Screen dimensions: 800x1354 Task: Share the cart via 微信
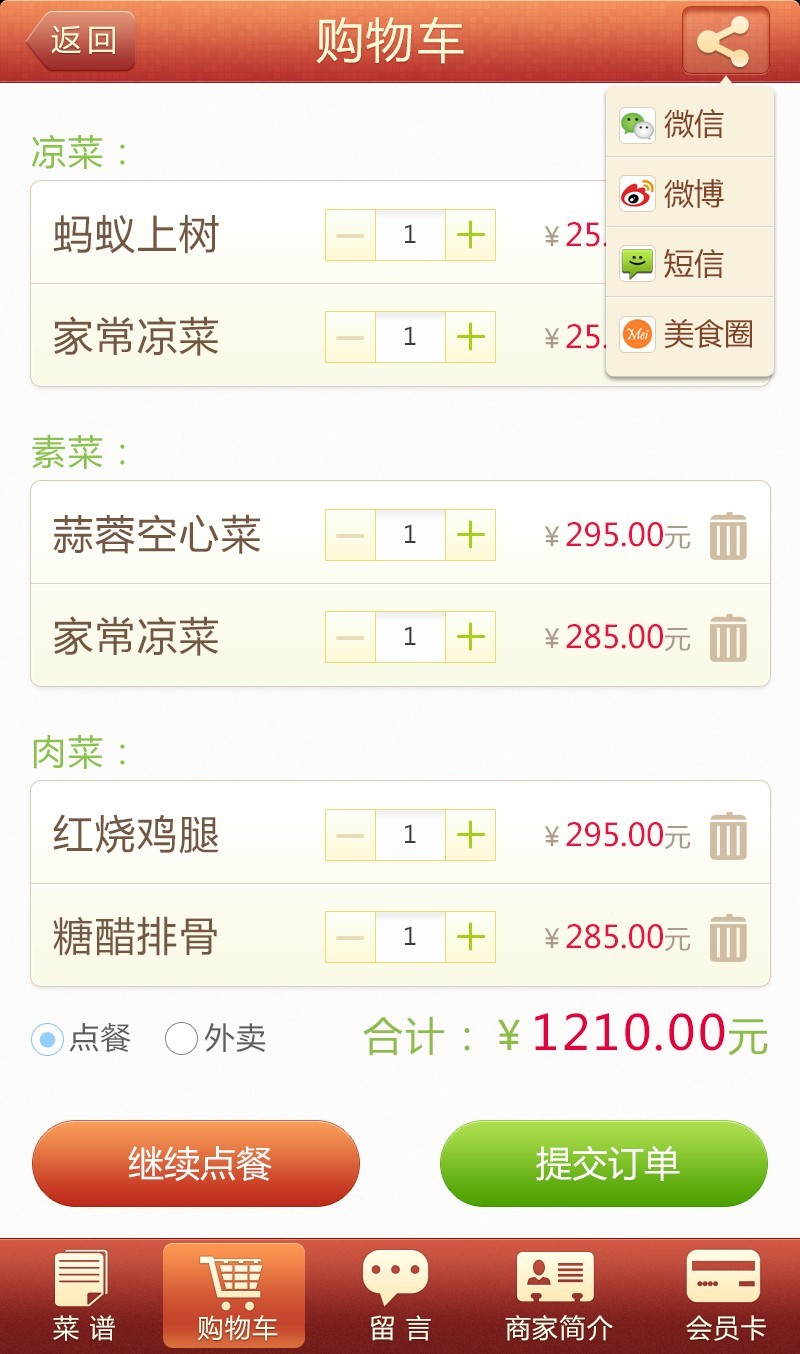pyautogui.click(x=689, y=126)
